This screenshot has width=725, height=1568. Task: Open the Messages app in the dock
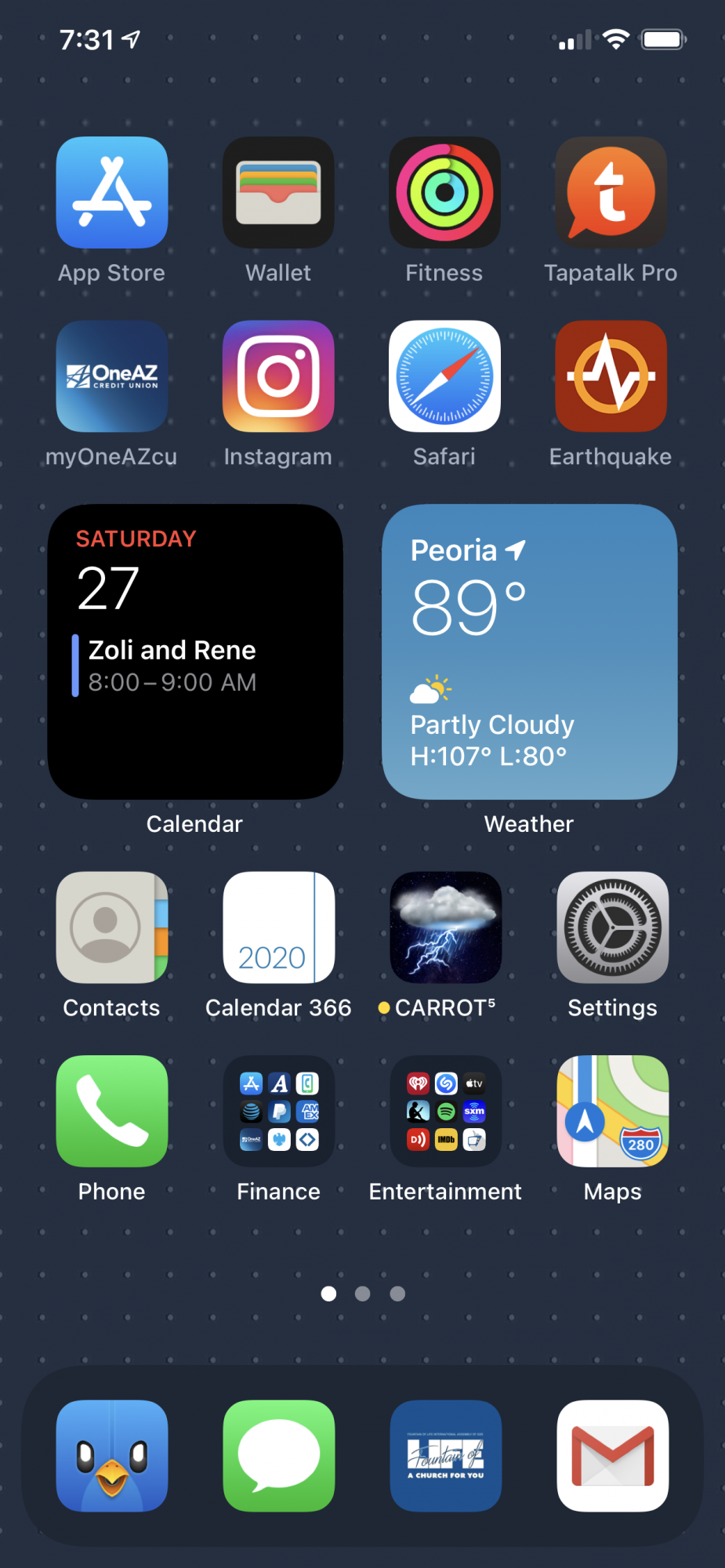tap(278, 1456)
